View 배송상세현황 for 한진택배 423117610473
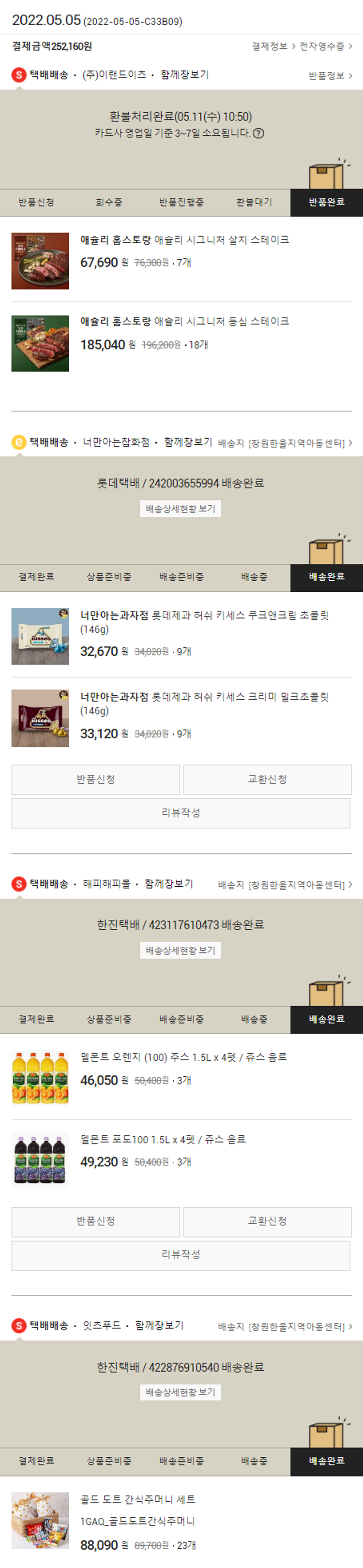 (180, 951)
